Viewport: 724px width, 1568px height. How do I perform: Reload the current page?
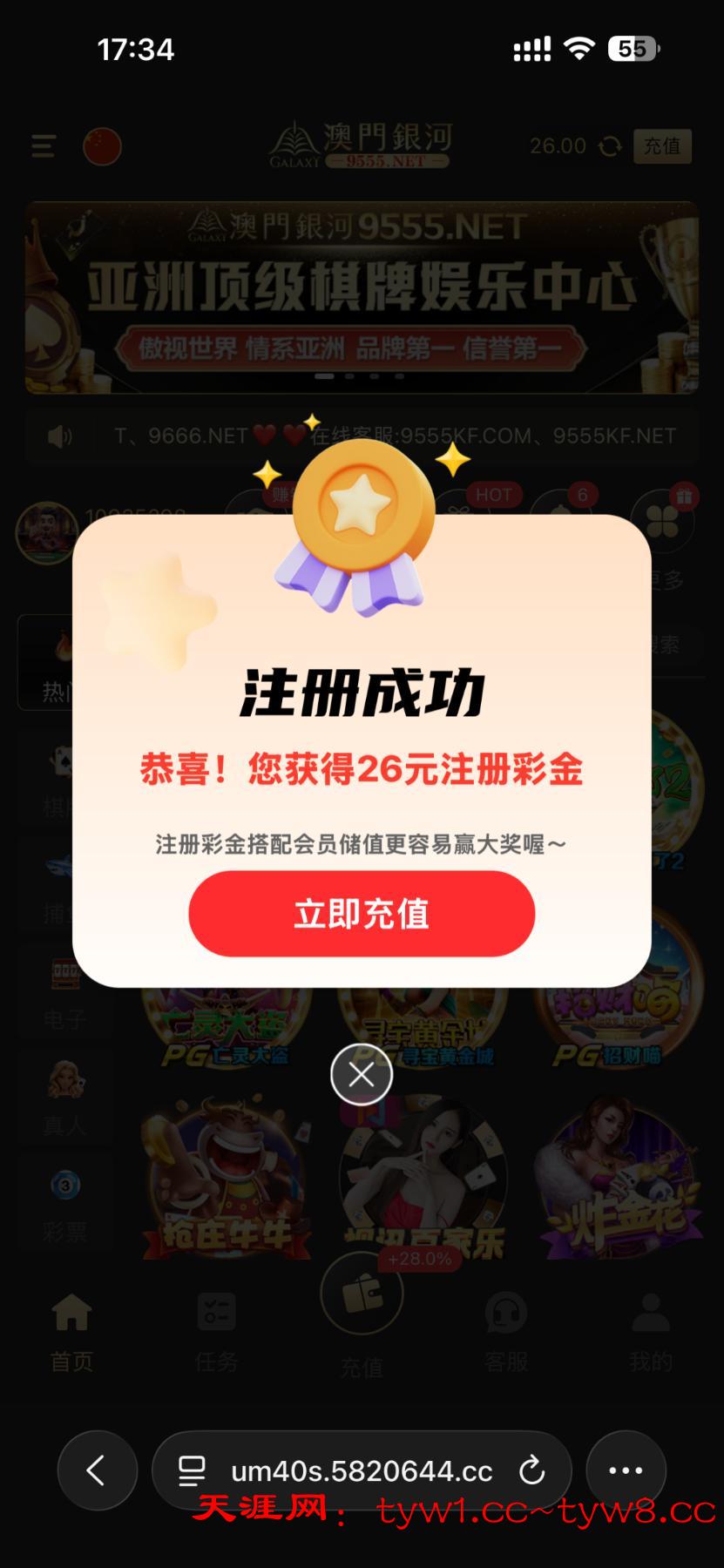(x=531, y=1471)
